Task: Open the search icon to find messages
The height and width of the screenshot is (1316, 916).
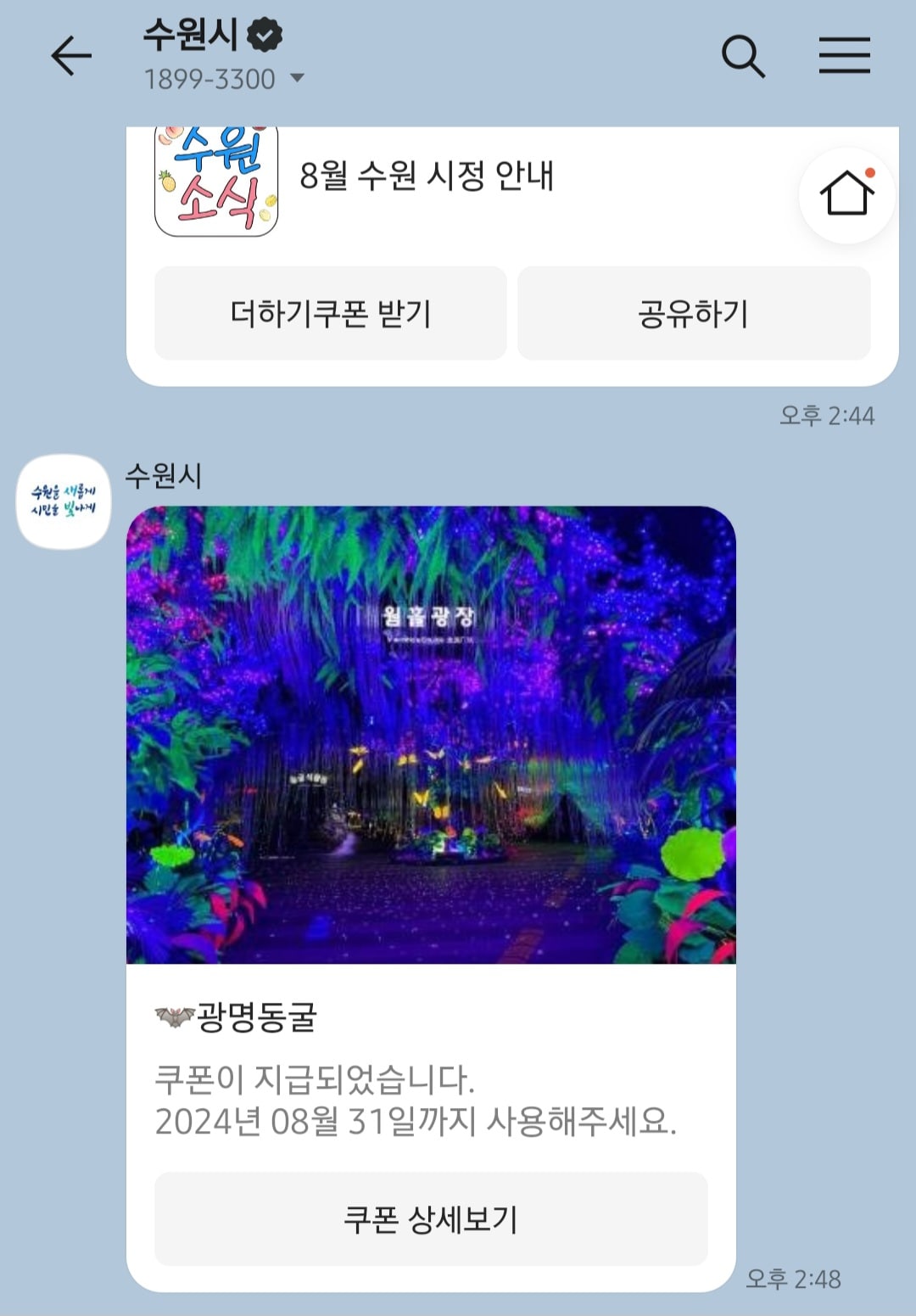Action: (x=745, y=57)
